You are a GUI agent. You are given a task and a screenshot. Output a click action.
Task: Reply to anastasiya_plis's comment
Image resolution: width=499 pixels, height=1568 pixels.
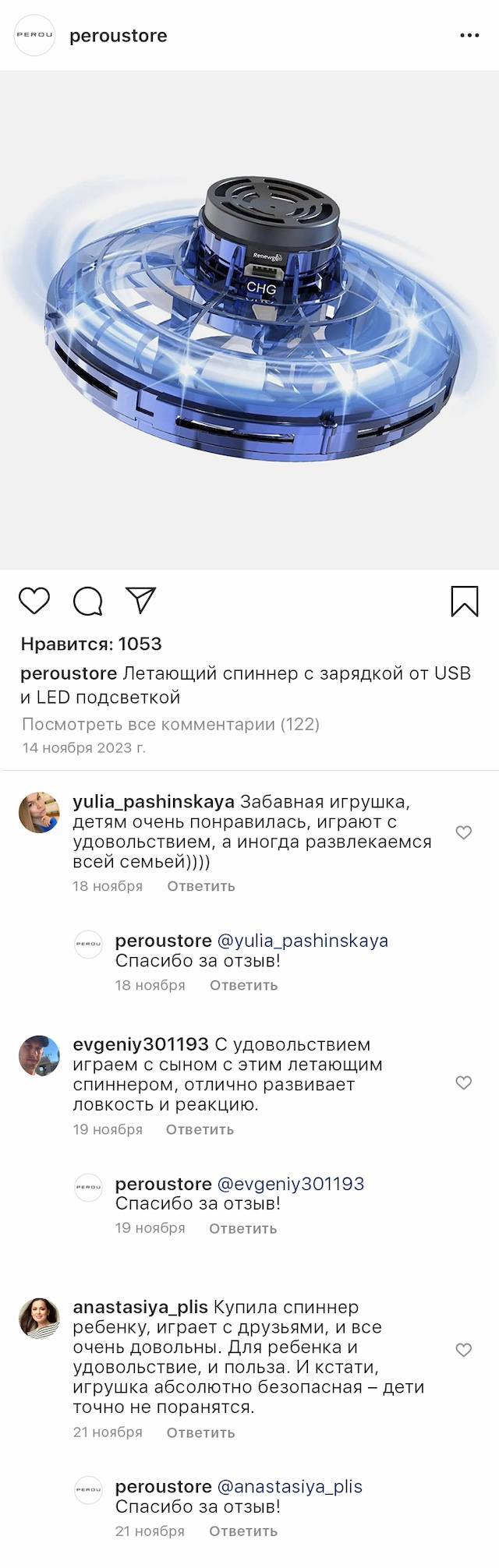click(x=200, y=1432)
